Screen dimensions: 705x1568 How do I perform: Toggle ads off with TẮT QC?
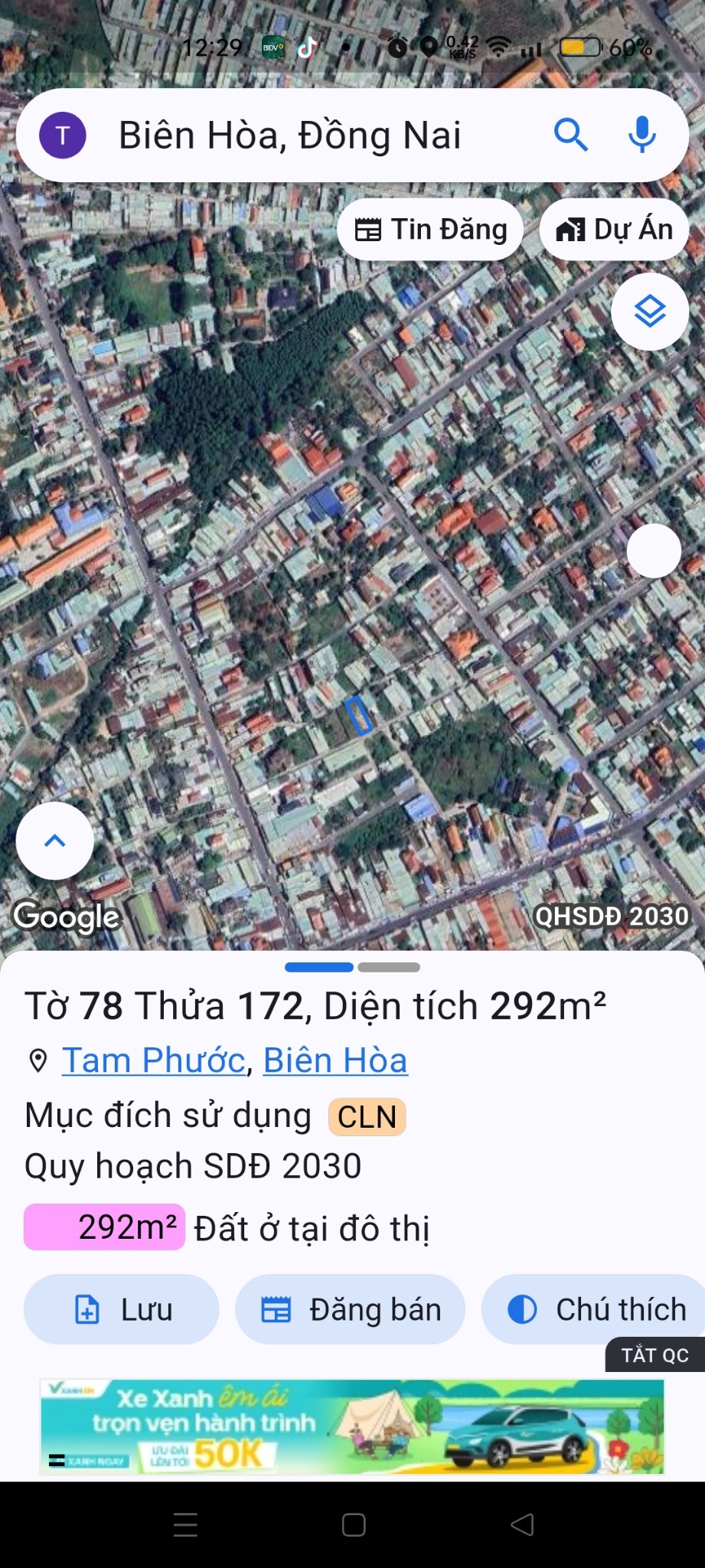[654, 1354]
